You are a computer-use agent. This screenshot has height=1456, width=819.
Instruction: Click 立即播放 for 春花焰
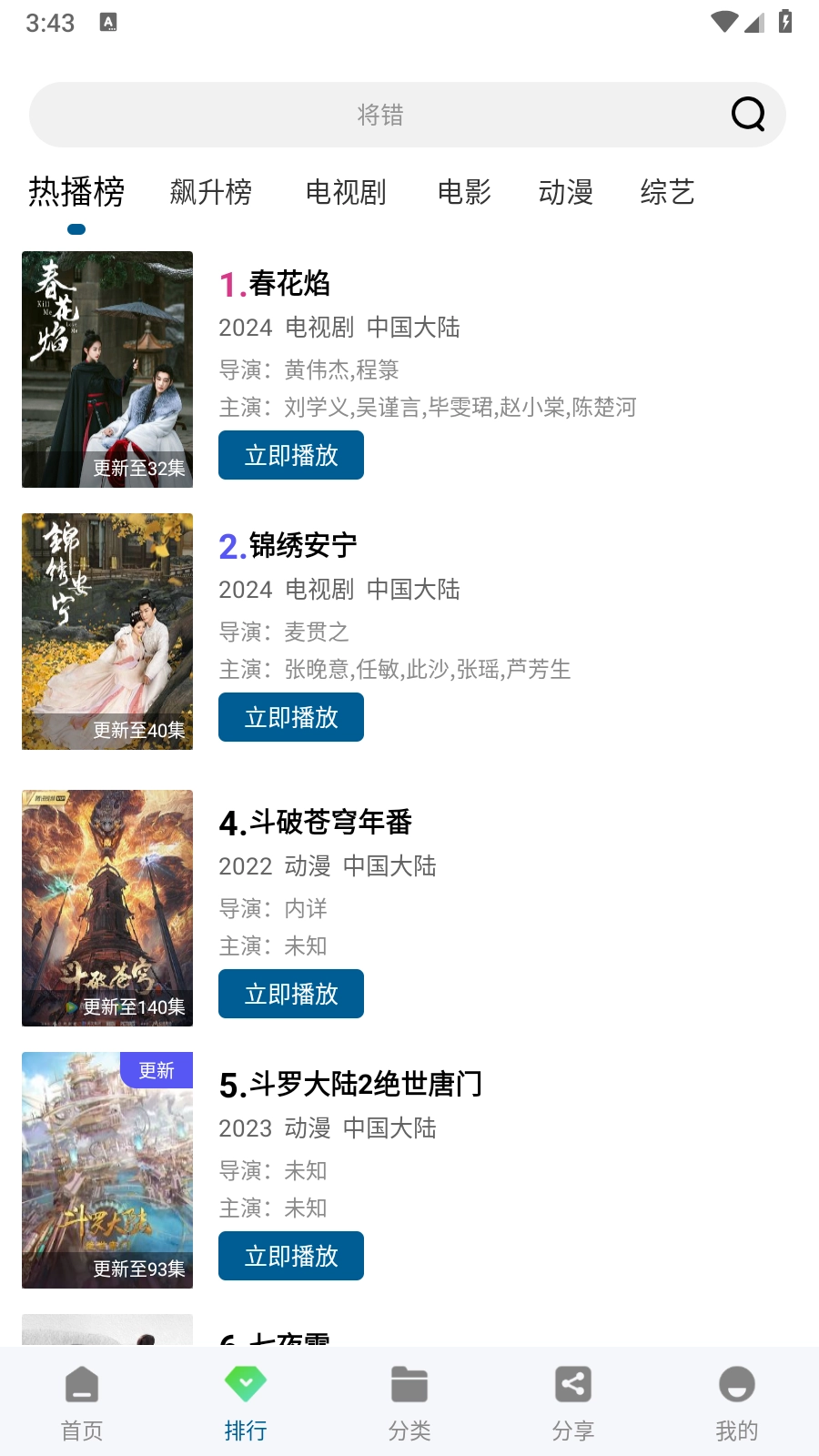[290, 455]
